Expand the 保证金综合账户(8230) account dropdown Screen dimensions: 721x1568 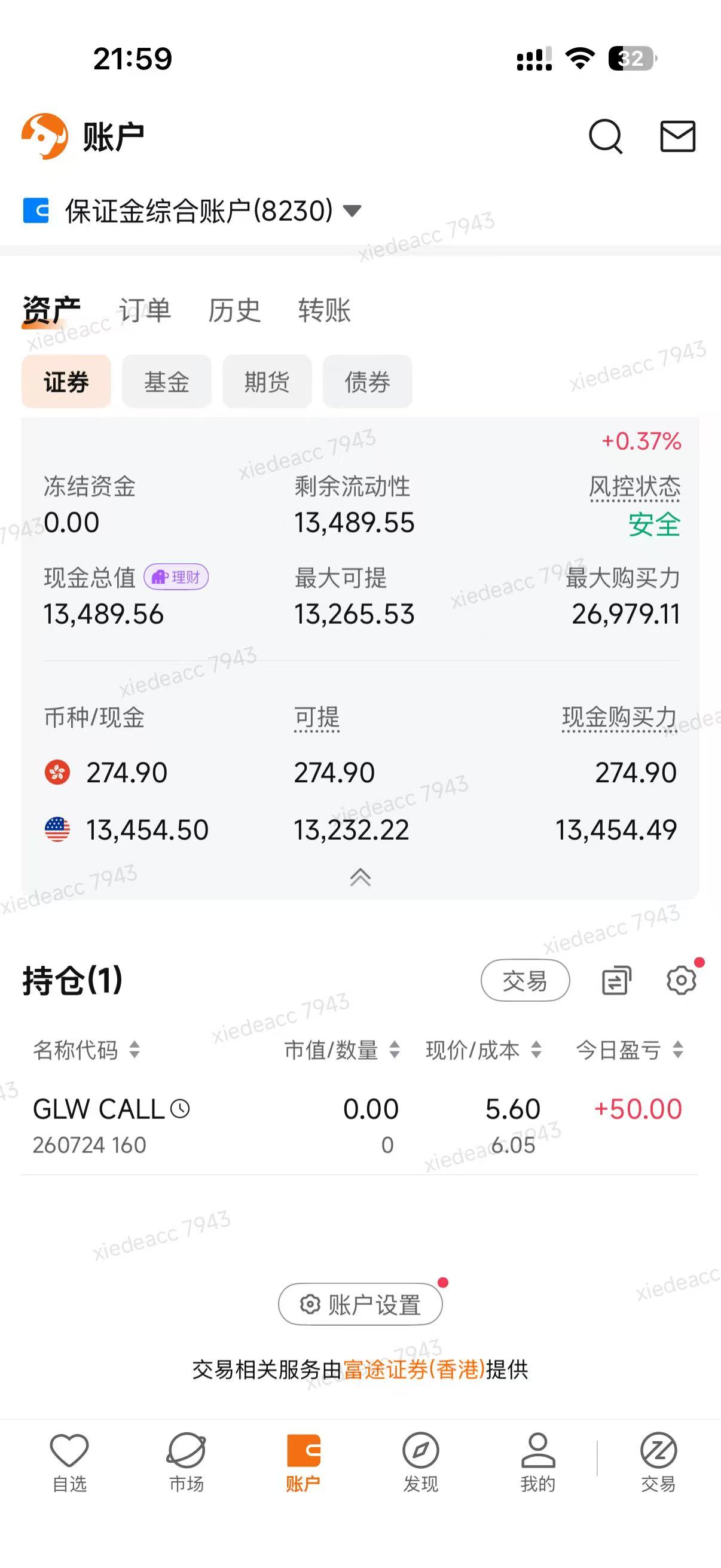click(193, 211)
